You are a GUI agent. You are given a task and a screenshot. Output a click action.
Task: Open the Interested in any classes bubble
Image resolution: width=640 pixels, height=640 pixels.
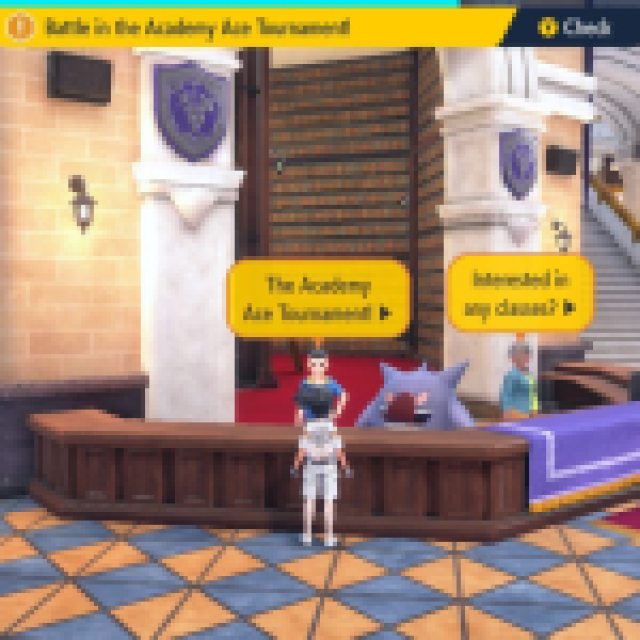point(520,295)
